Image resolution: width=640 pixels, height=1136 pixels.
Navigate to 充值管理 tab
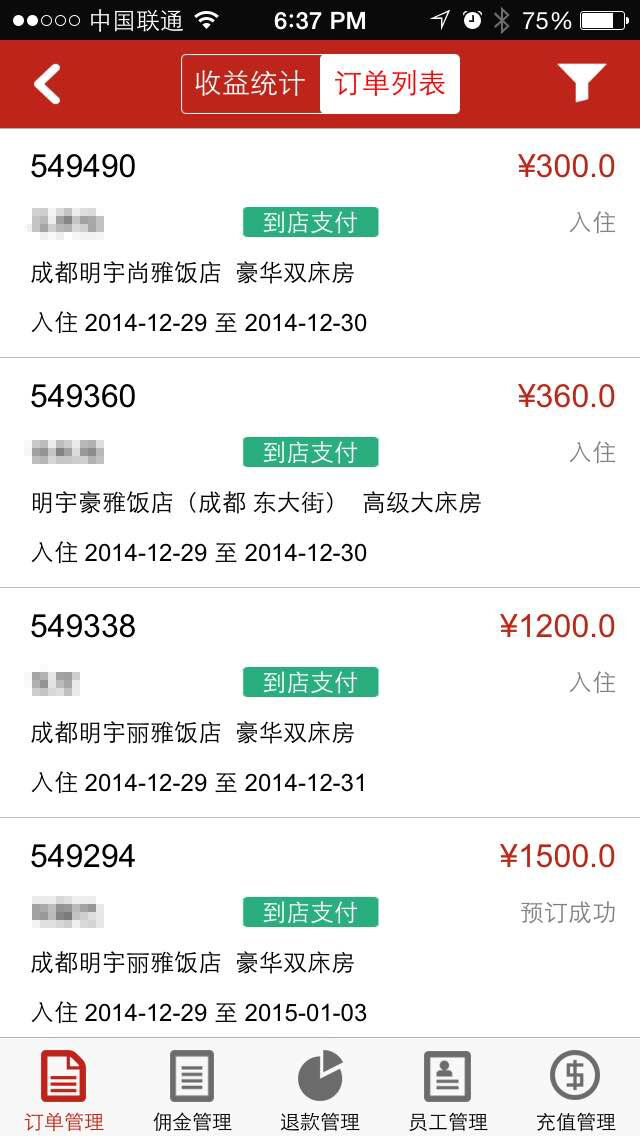(575, 1088)
